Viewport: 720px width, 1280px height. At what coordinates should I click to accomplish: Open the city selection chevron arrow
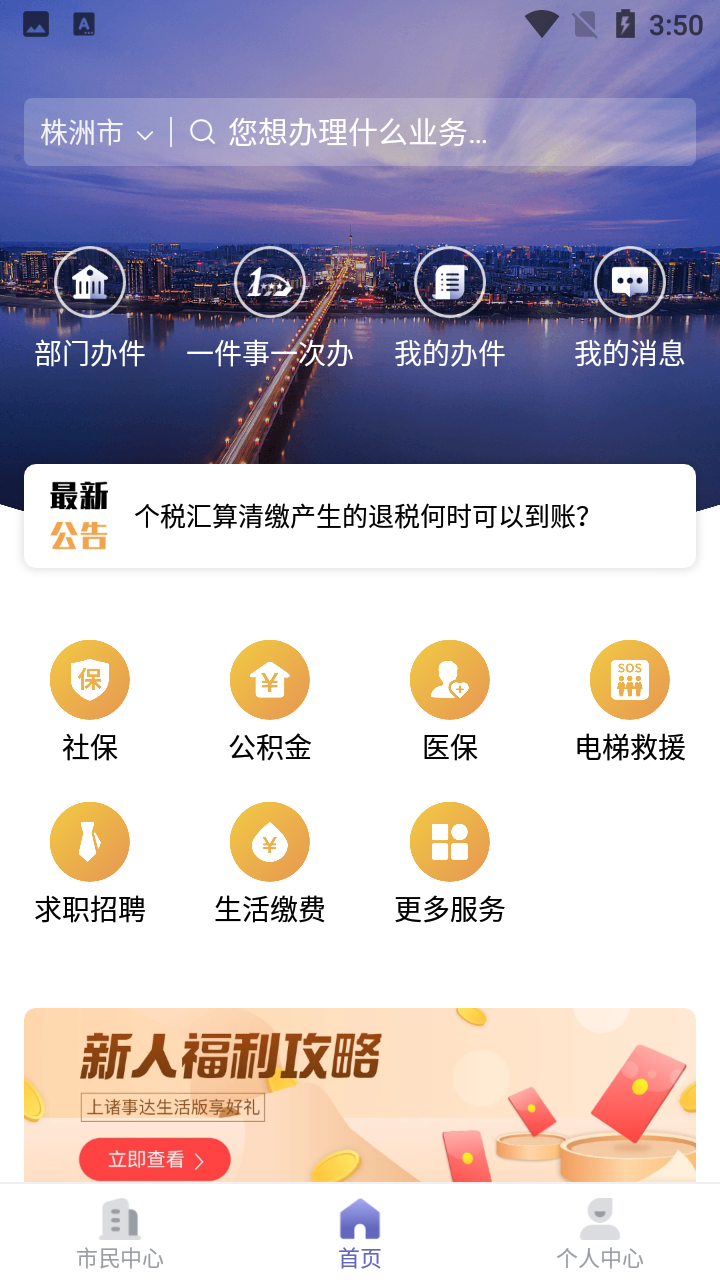point(146,133)
